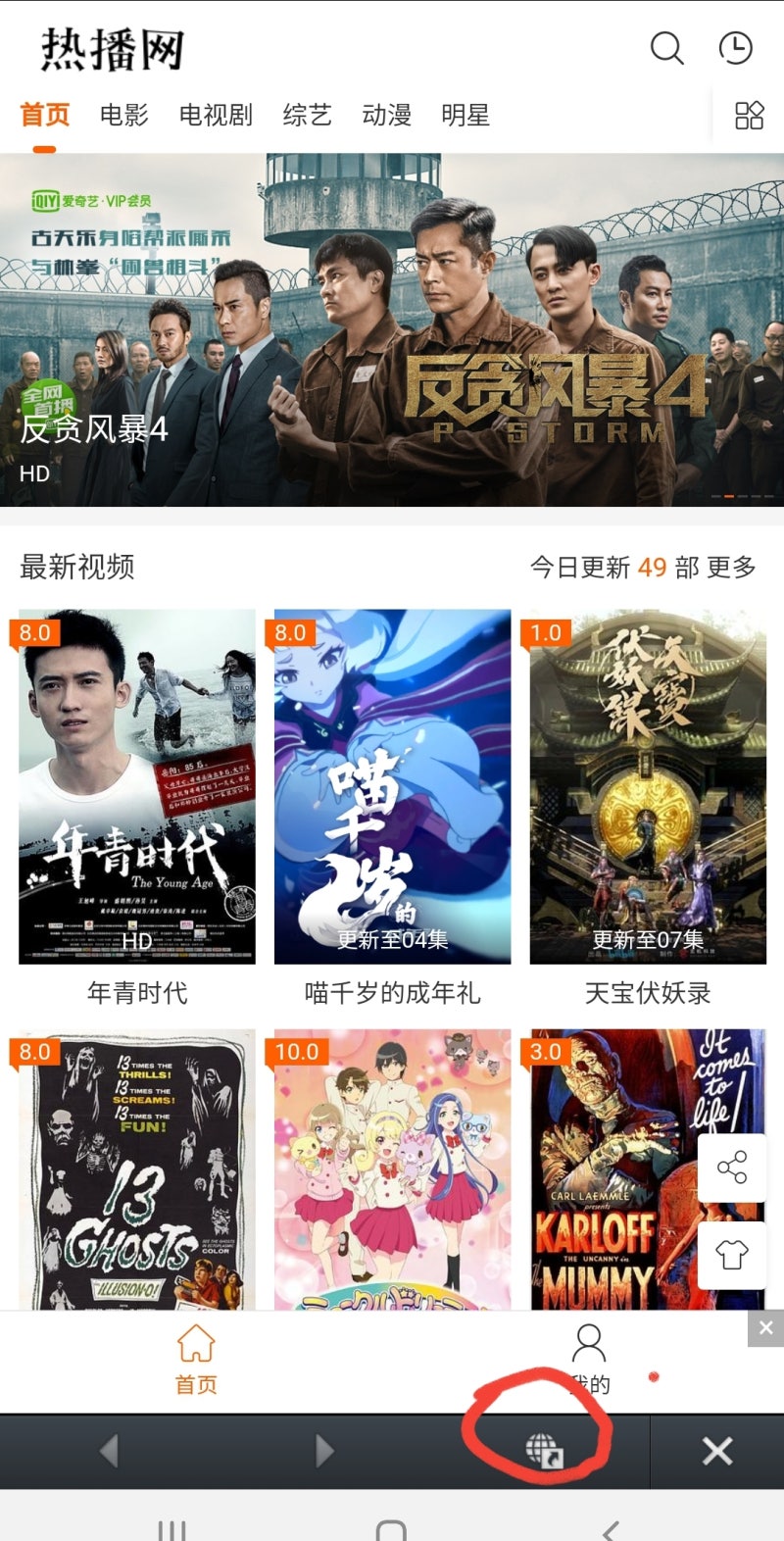Open the watch history clock icon
This screenshot has height=1541, width=784.
(x=735, y=48)
